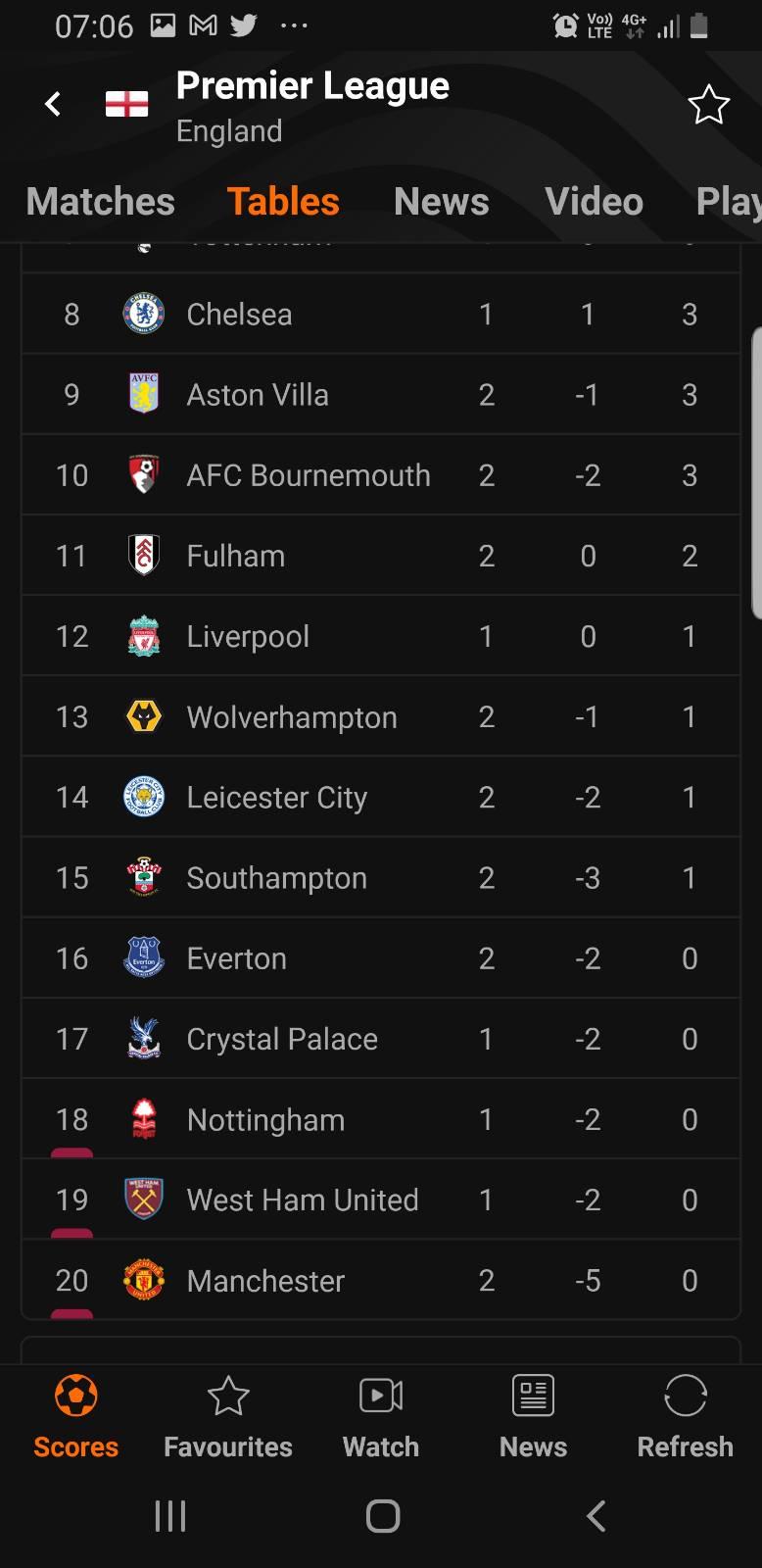Open the Fulham row
762x1568 pixels.
pyautogui.click(x=381, y=556)
